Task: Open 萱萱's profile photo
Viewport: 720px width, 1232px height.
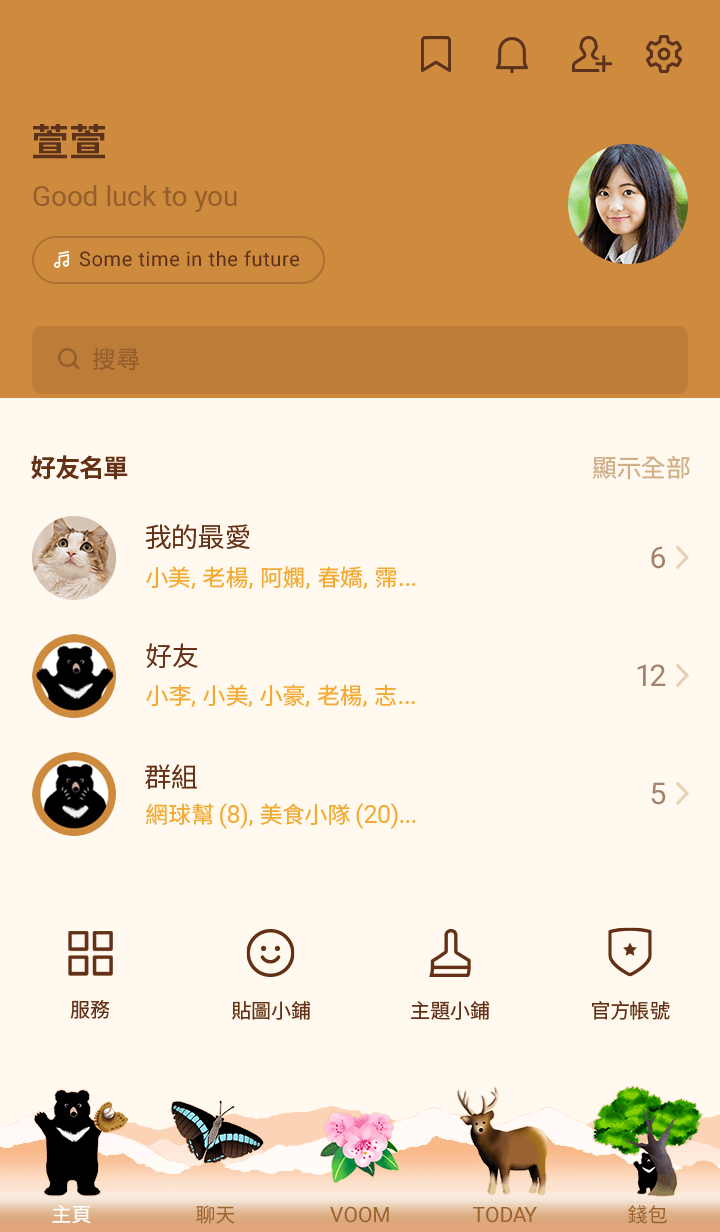Action: (x=628, y=204)
